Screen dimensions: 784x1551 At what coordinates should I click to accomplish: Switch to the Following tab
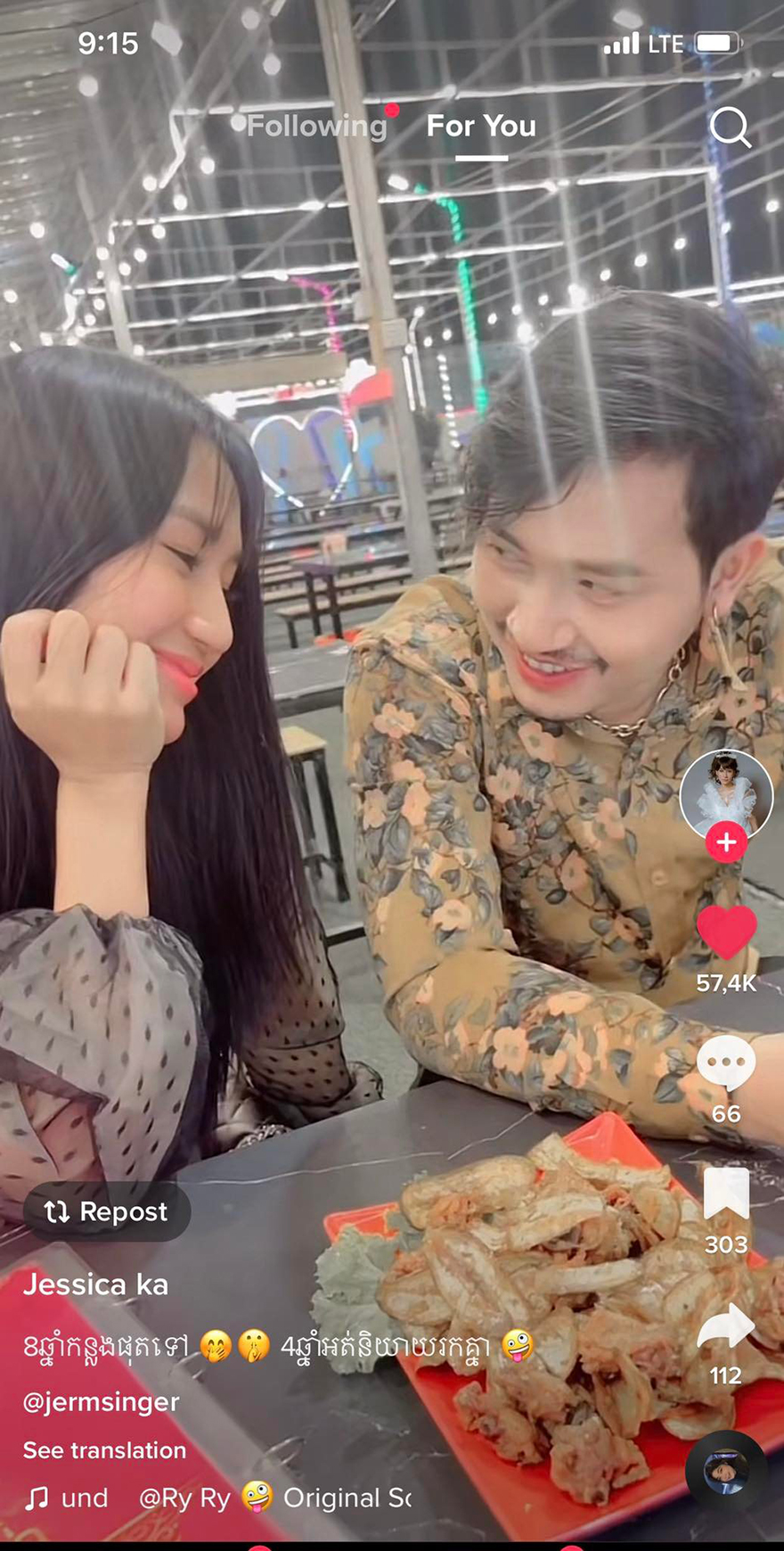[316, 127]
